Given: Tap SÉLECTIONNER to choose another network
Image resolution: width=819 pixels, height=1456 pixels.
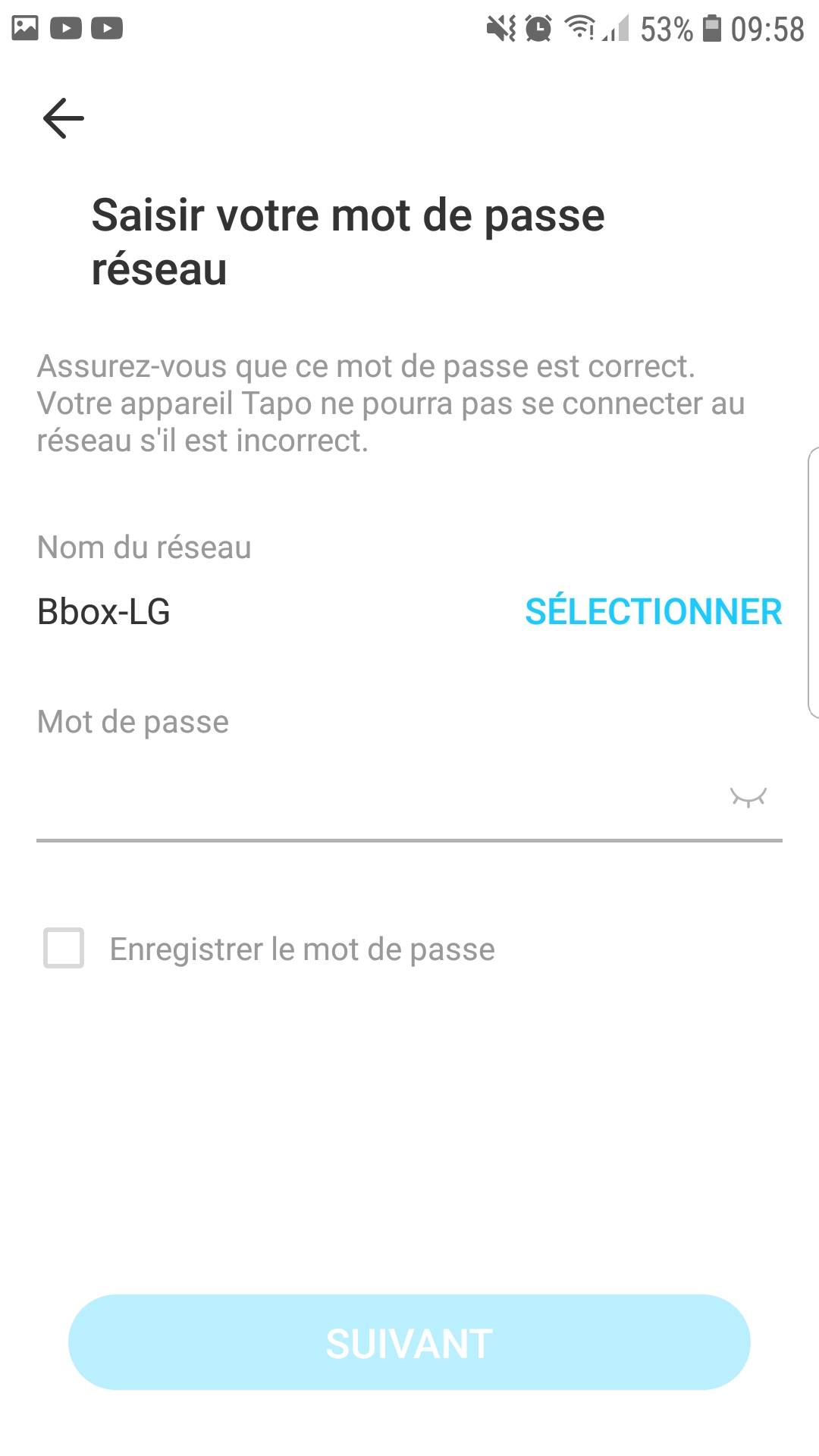Looking at the screenshot, I should pos(653,612).
